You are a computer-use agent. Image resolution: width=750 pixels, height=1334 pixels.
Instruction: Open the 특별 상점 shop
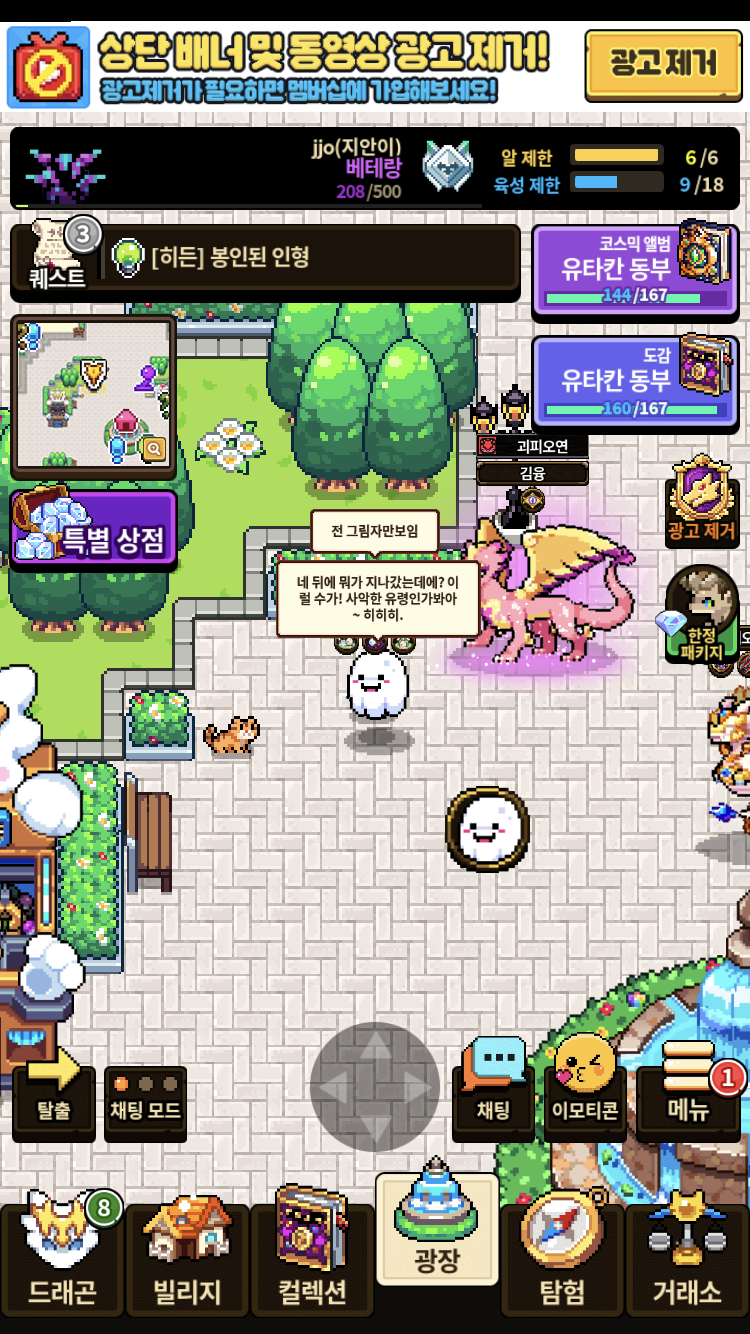pyautogui.click(x=94, y=531)
